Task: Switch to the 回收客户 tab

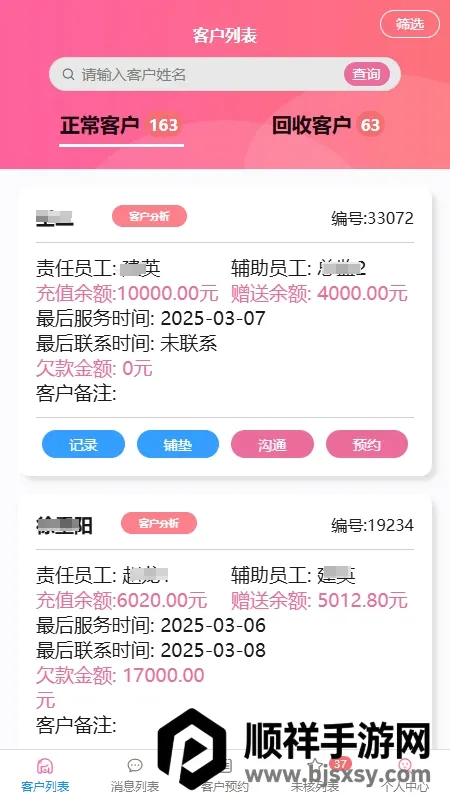Action: (x=328, y=126)
